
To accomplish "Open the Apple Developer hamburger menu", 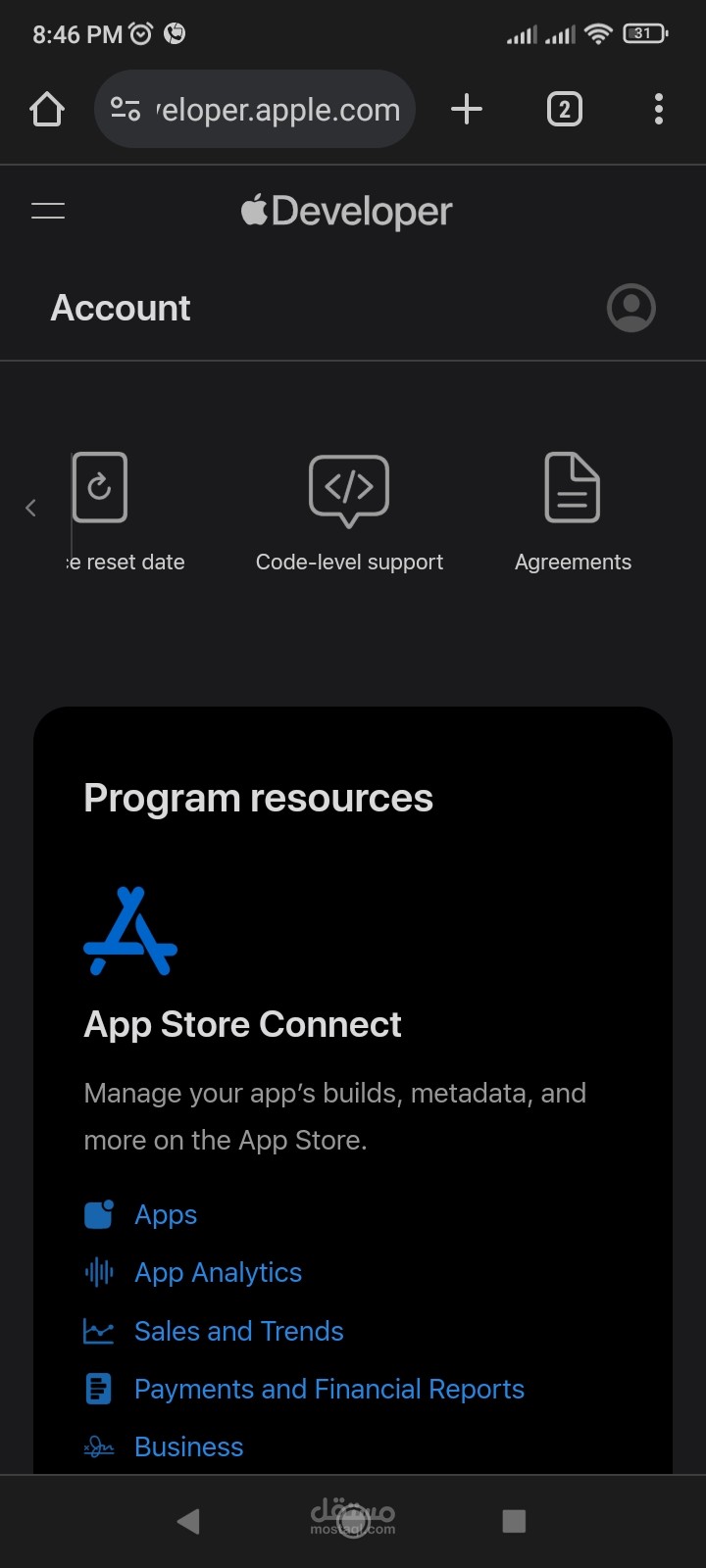I will click(x=48, y=210).
